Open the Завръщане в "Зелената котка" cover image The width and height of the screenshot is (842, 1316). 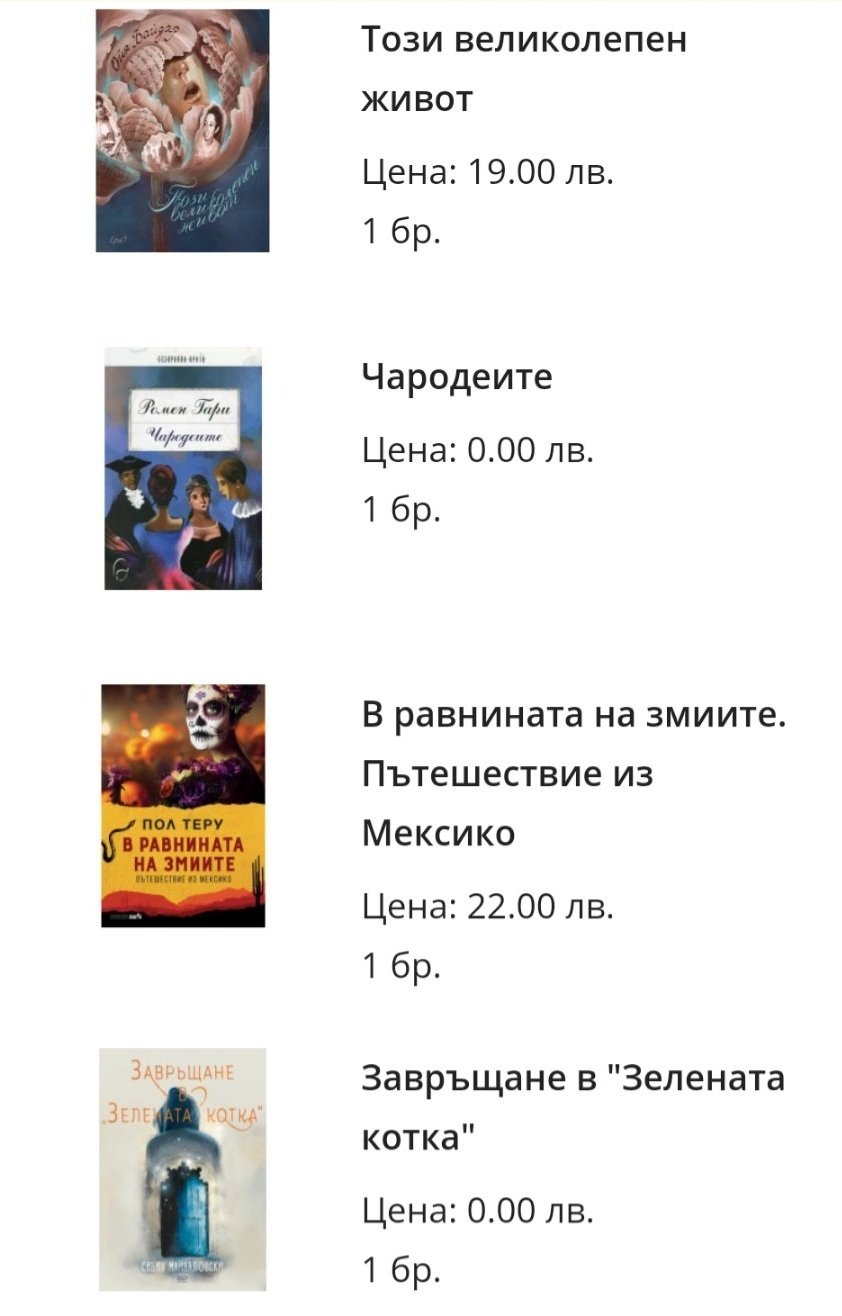183,1169
